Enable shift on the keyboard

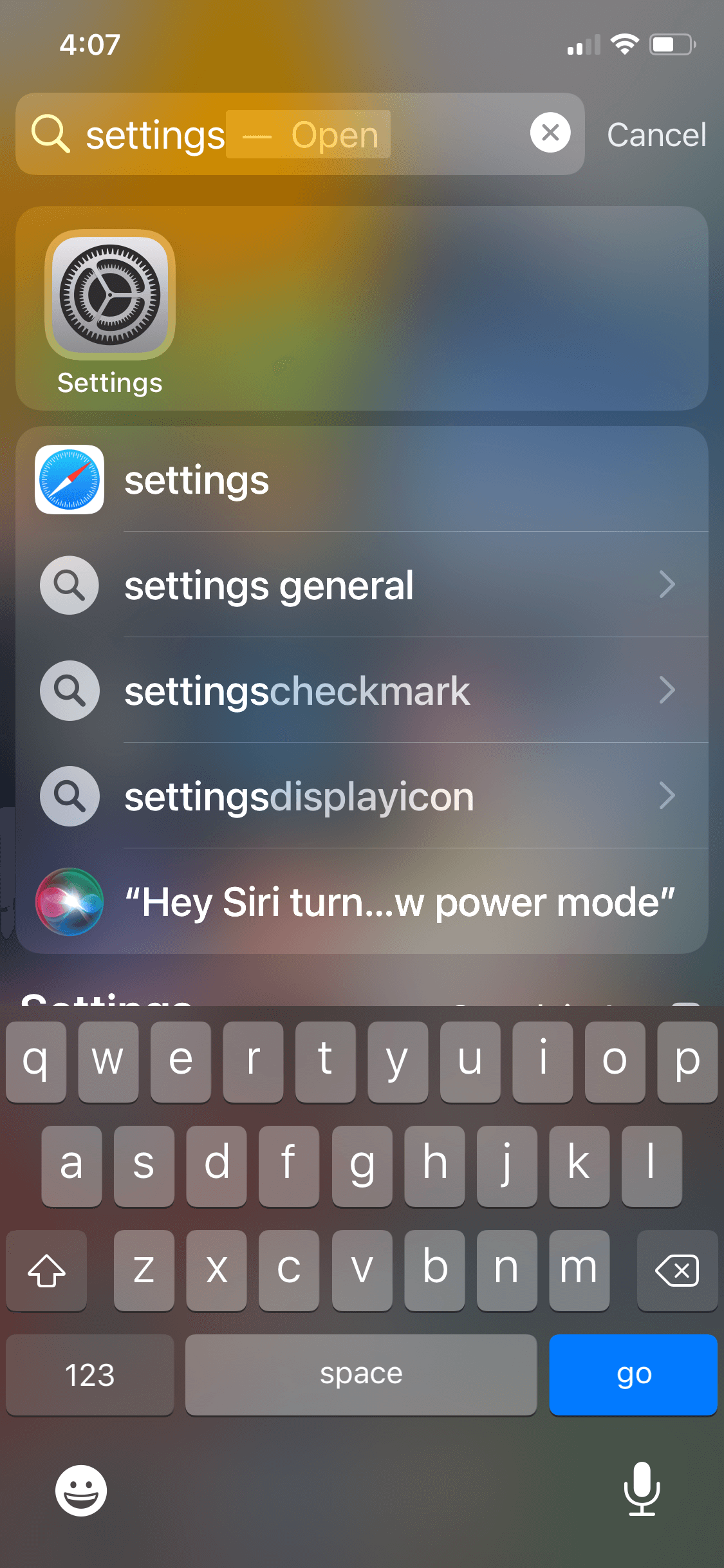tap(46, 1270)
